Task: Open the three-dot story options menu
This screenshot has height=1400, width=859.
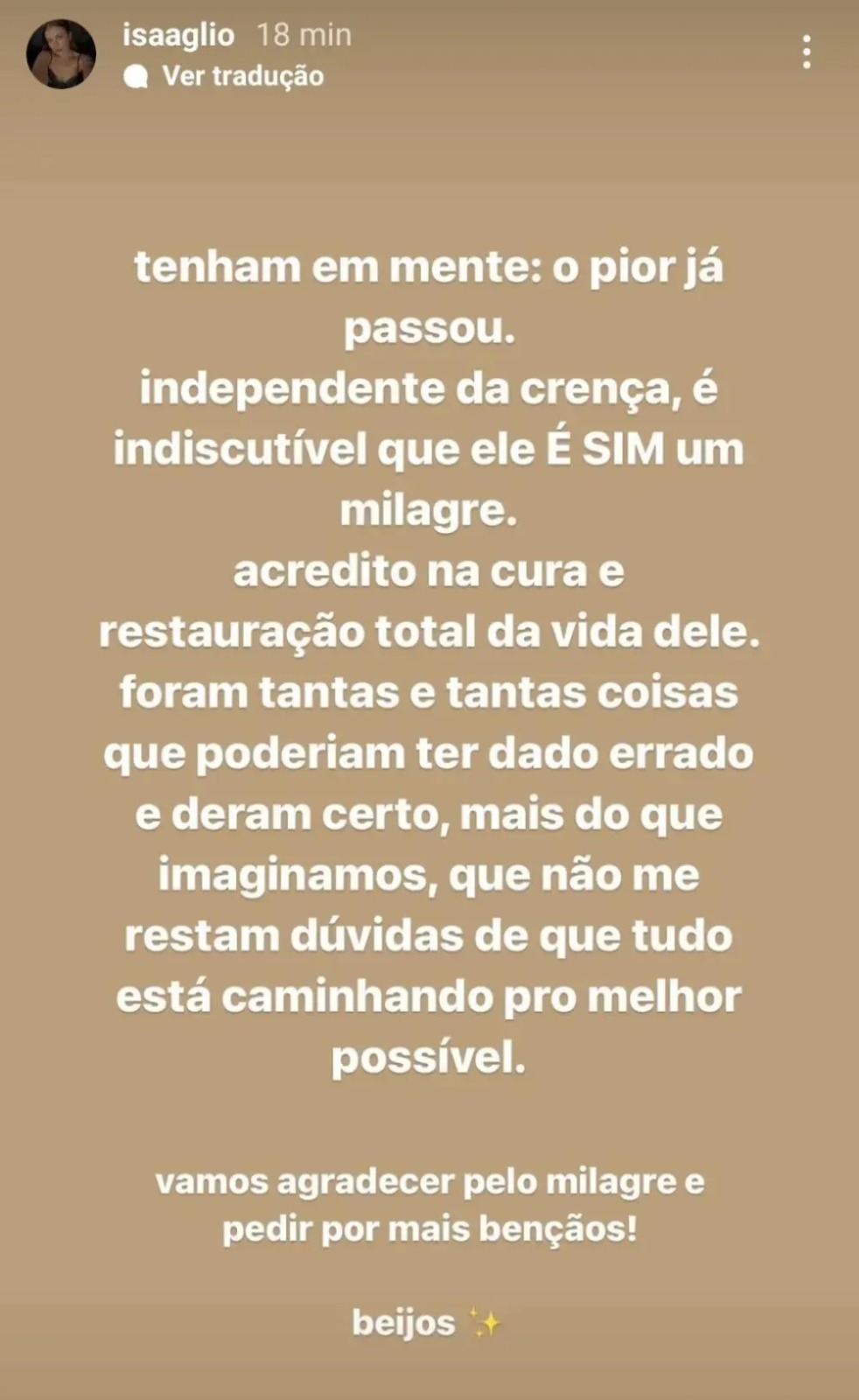Action: click(x=806, y=52)
